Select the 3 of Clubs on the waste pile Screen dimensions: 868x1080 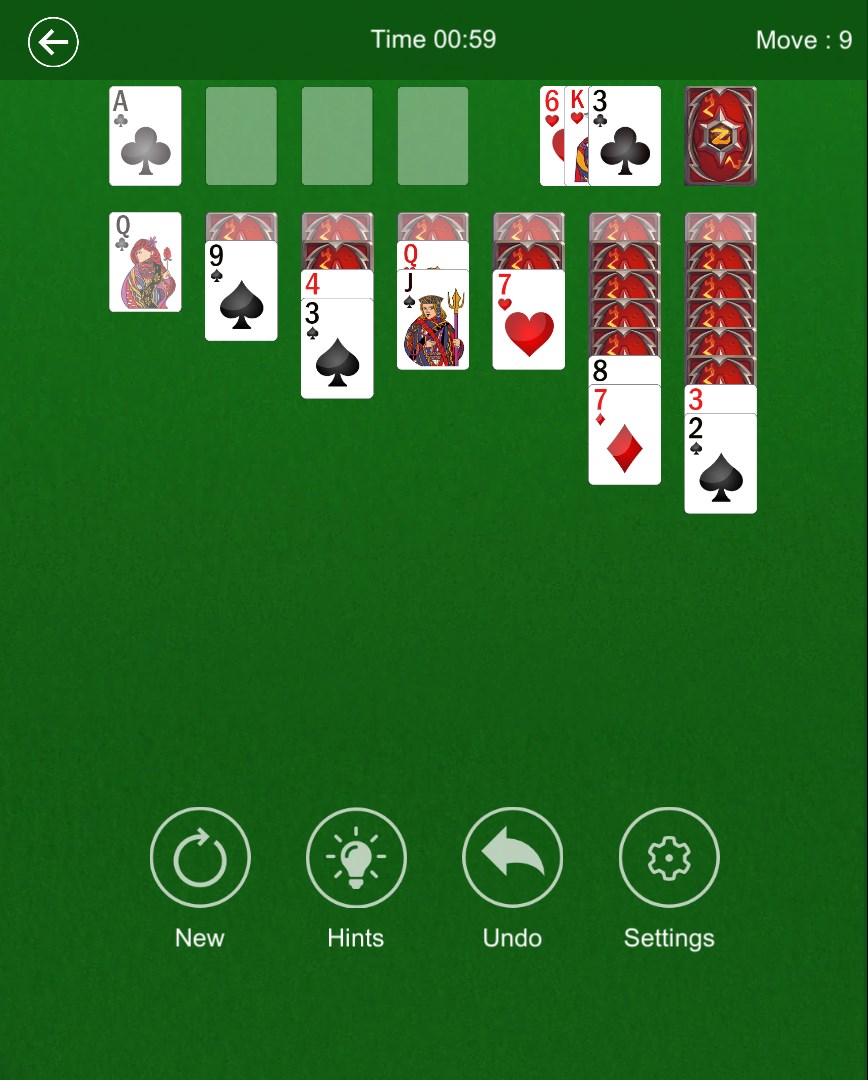click(625, 140)
